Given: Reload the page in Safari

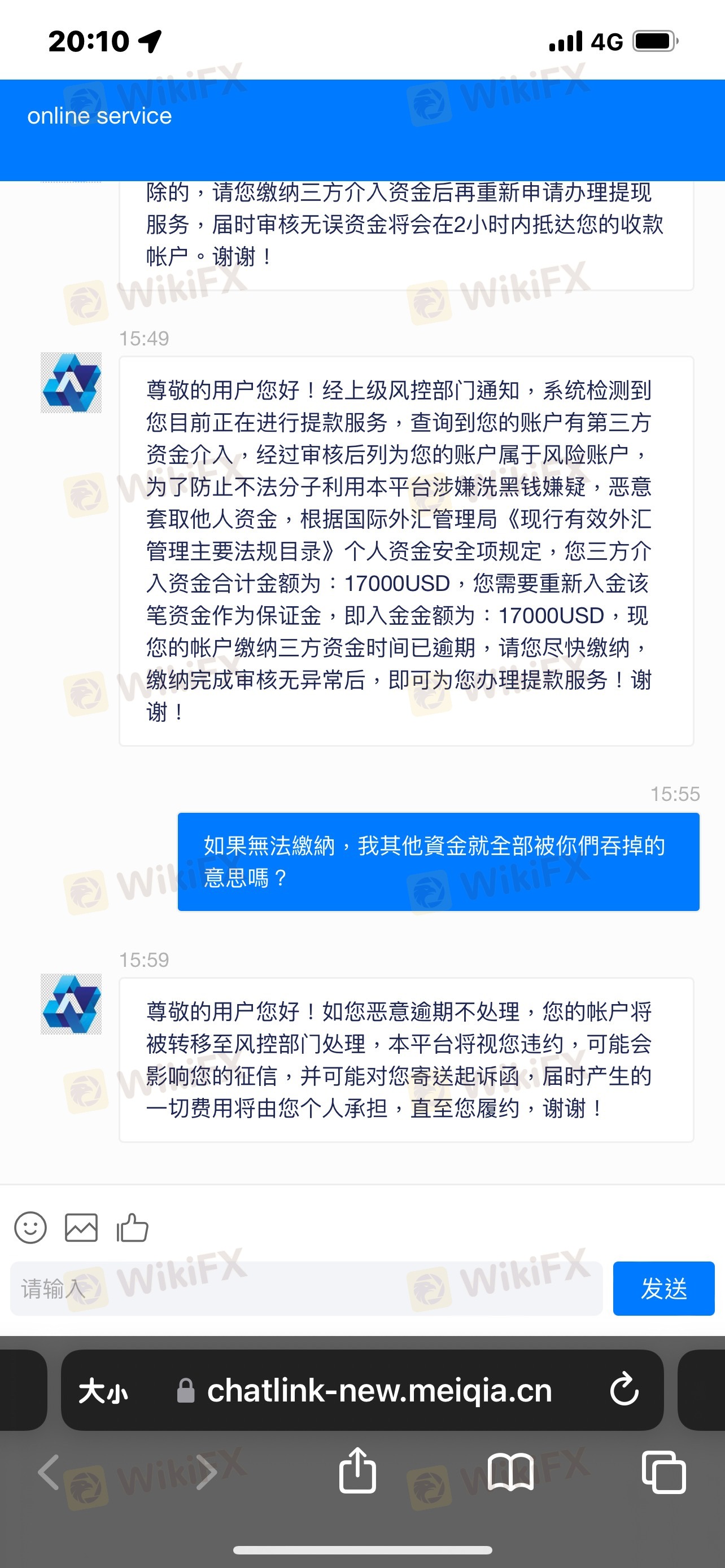Looking at the screenshot, I should pyautogui.click(x=624, y=1390).
